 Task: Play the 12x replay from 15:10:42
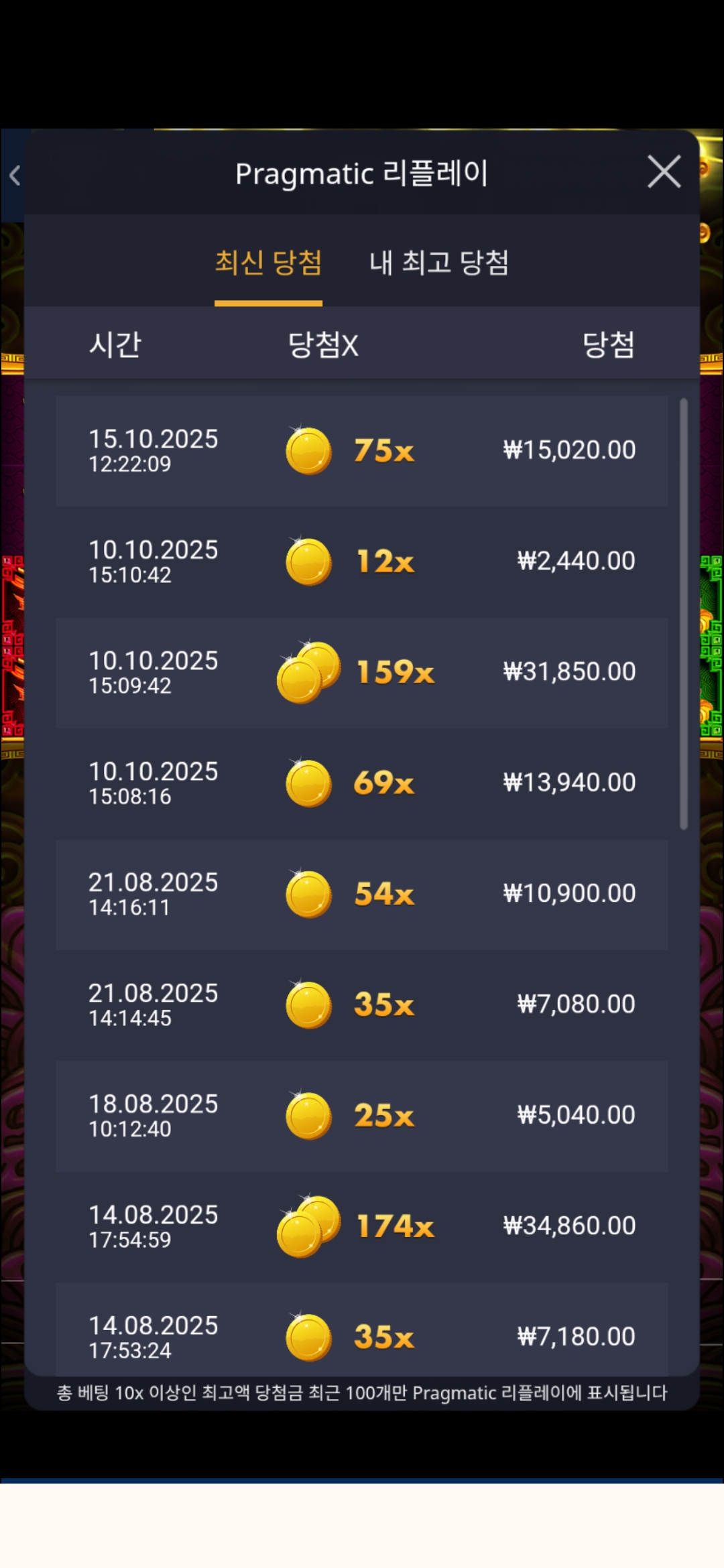pos(361,562)
